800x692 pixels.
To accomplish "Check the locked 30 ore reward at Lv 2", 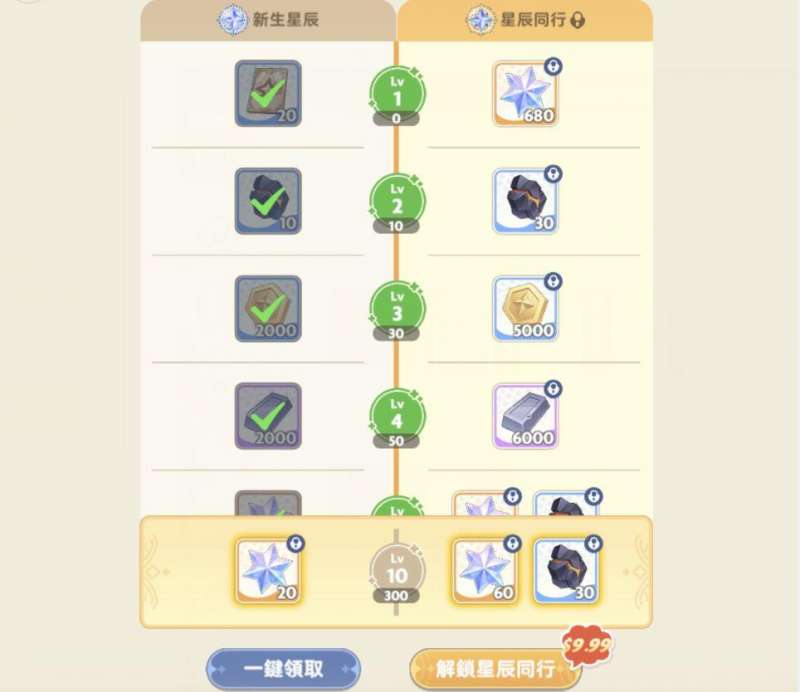I will [x=526, y=201].
